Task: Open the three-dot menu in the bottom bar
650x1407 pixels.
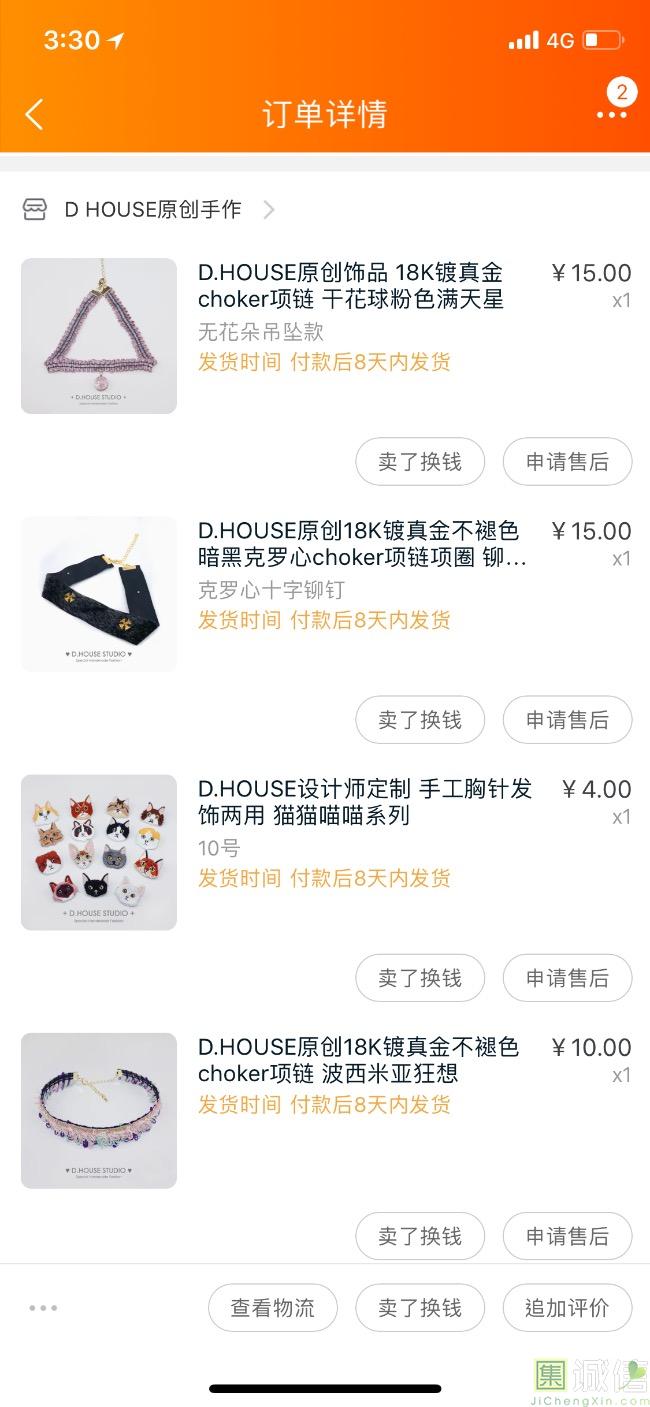Action: coord(43,1308)
